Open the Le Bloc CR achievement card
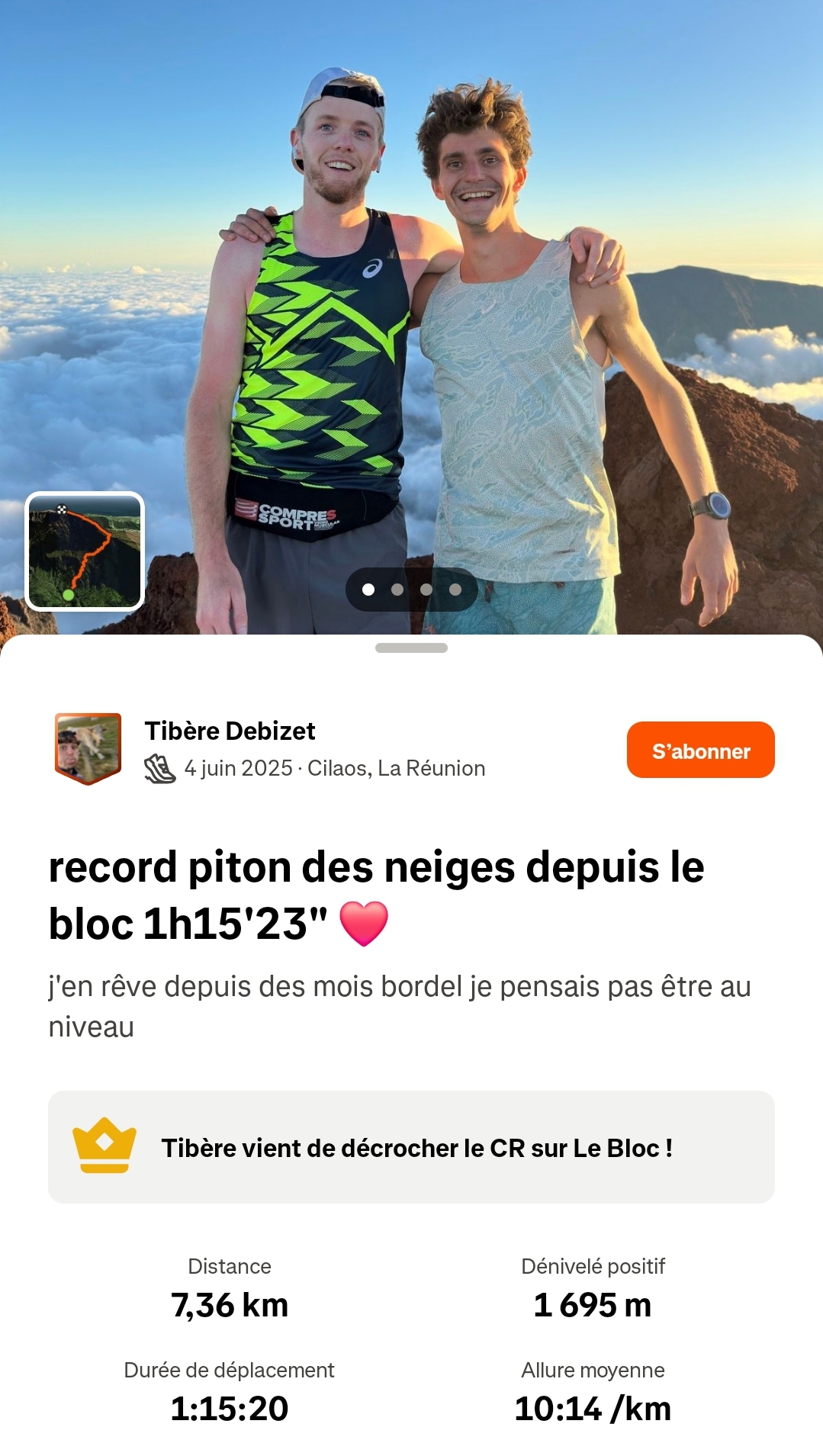This screenshot has height=1456, width=823. point(411,1146)
